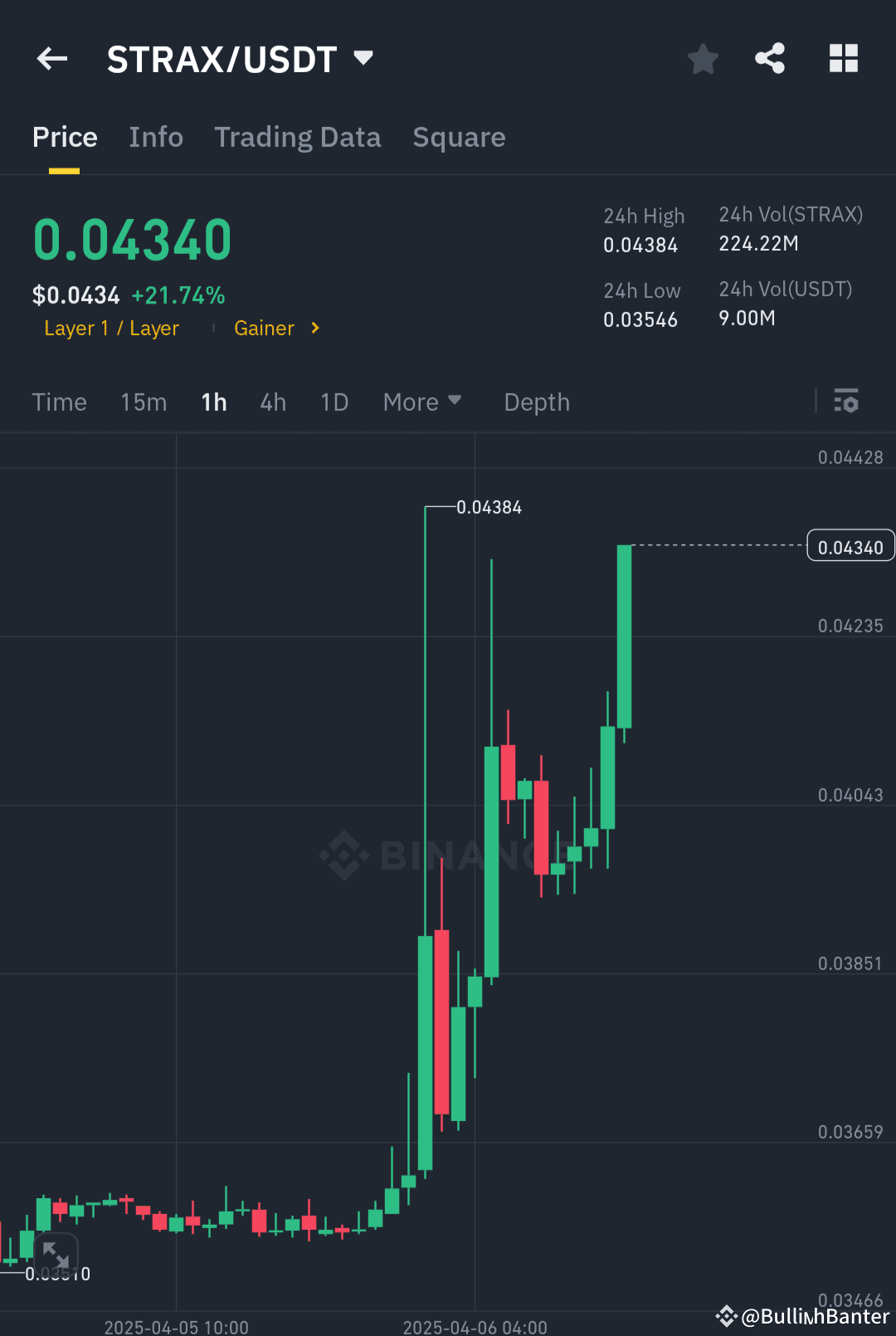
Task: Open the Gainer link
Action: tap(264, 328)
